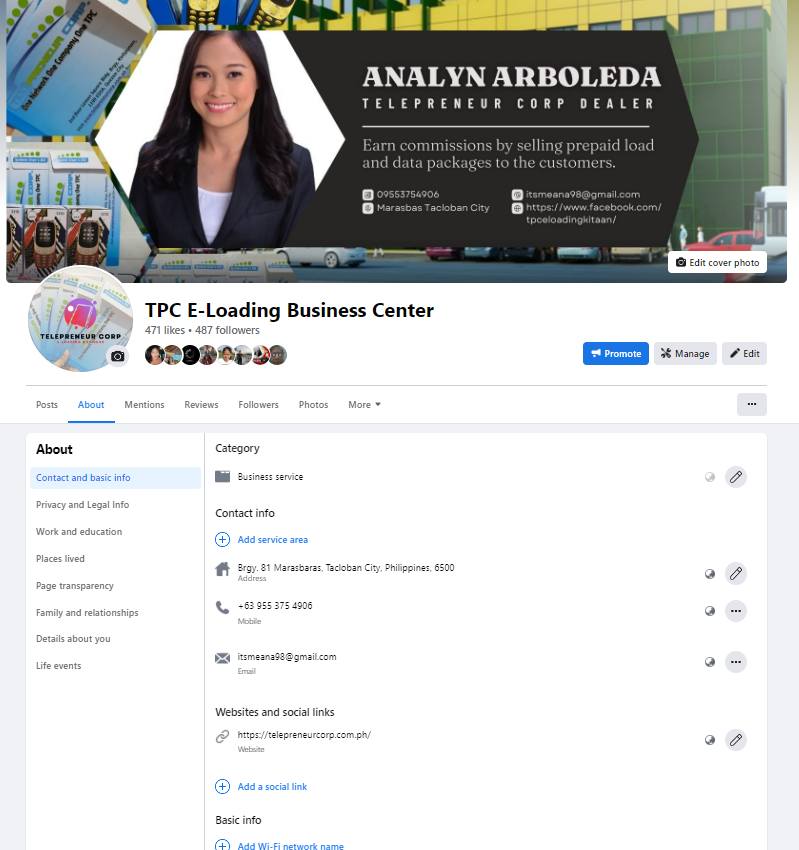Open options for the mobile number
799x850 pixels.
[x=736, y=611]
